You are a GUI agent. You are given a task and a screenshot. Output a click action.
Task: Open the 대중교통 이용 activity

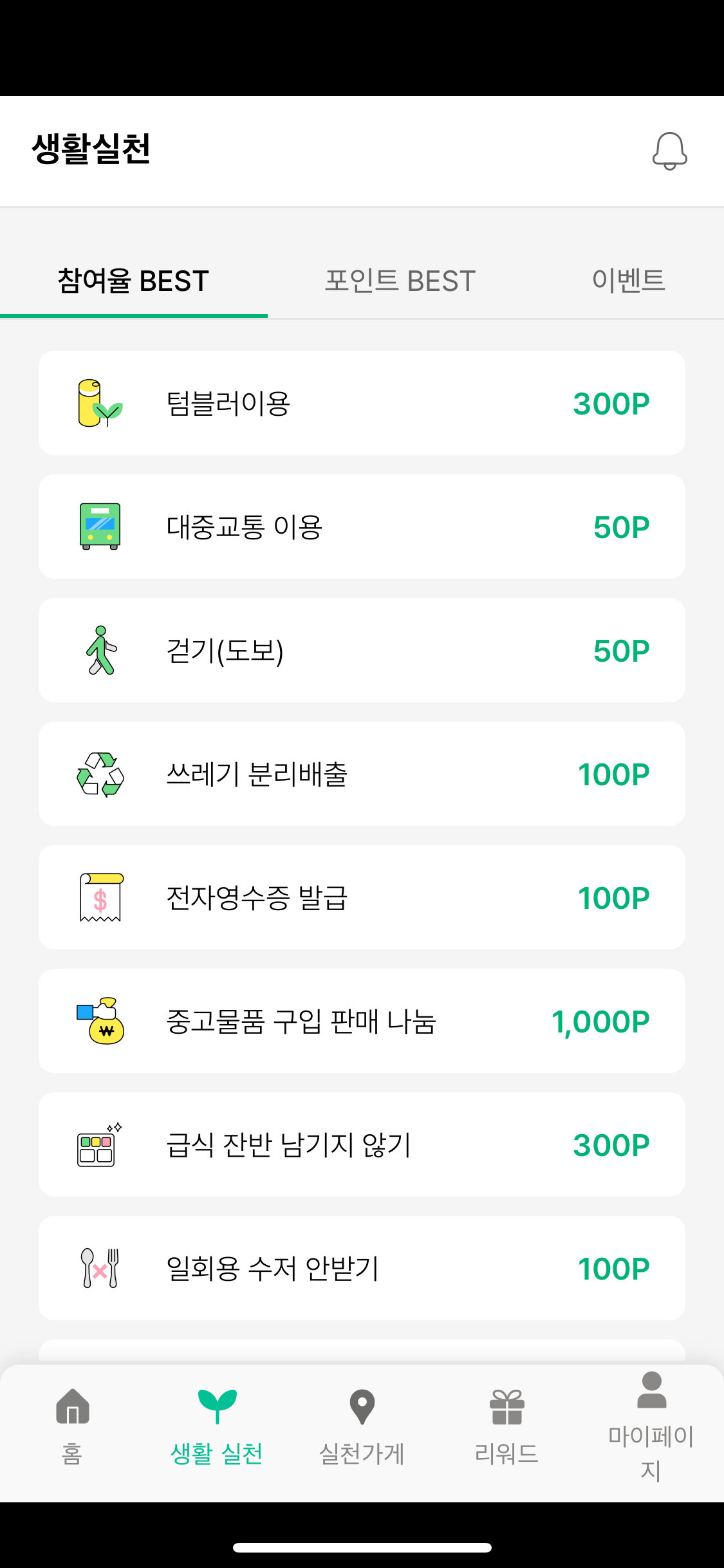pyautogui.click(x=362, y=527)
